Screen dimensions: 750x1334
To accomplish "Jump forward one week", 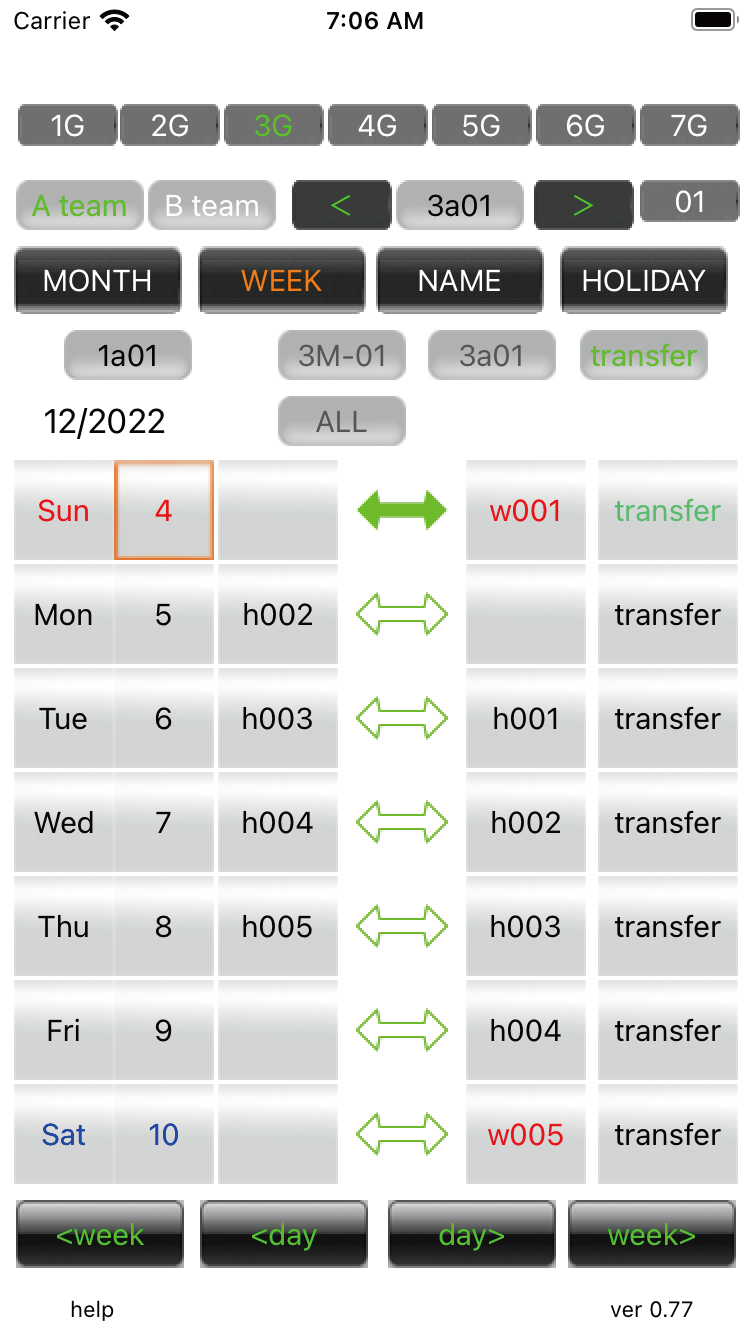I will [x=652, y=1235].
